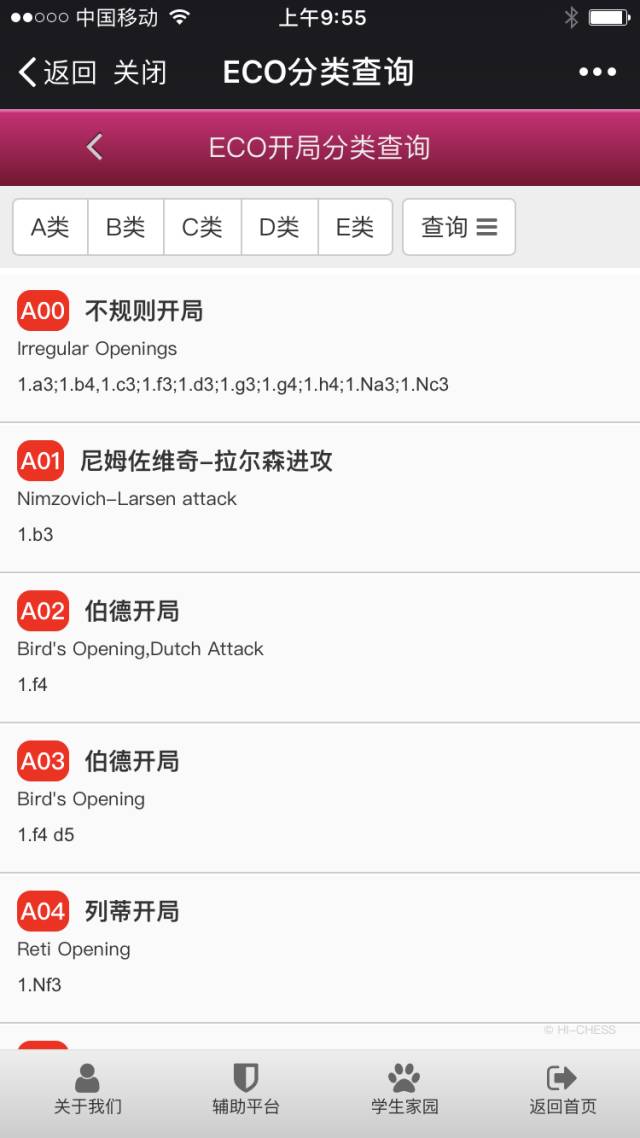Open the 查询 search menu
Screen dimensions: 640x1138
pyautogui.click(x=459, y=227)
